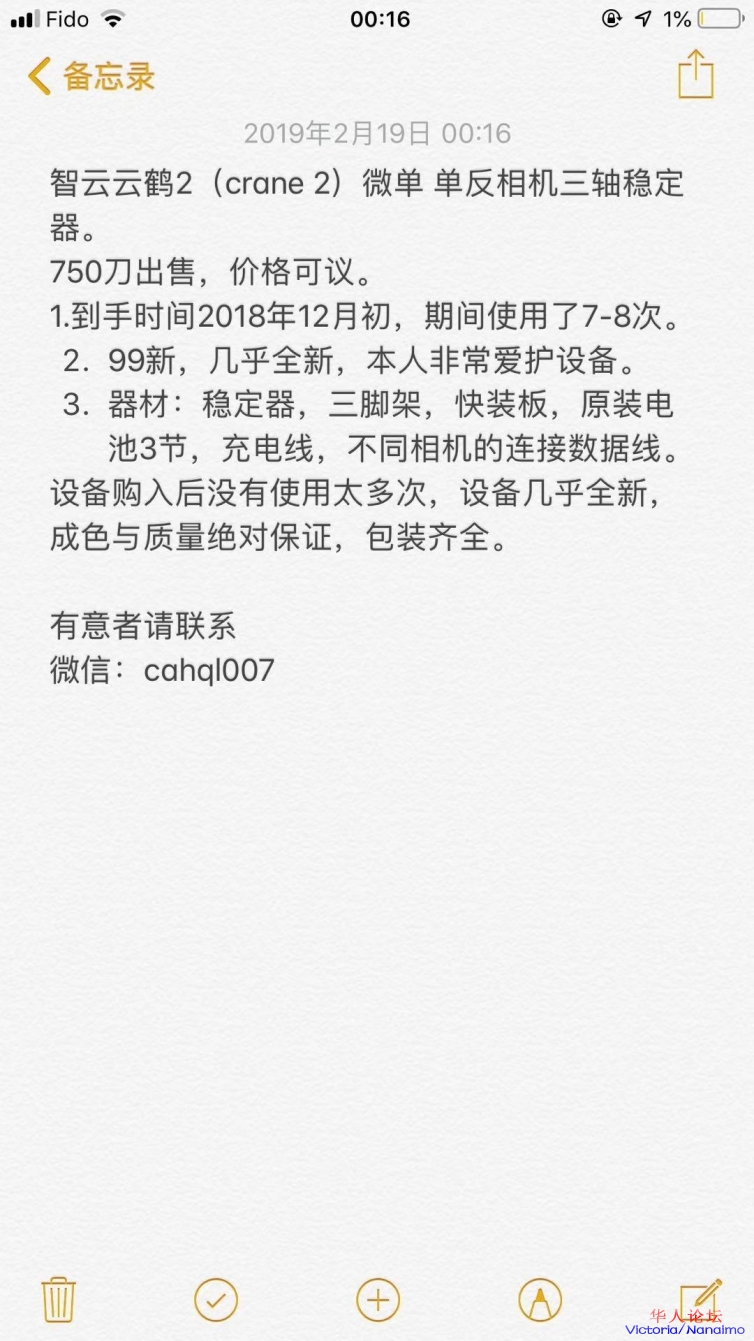The height and width of the screenshot is (1341, 754).
Task: Open the plus attachment menu
Action: coord(378,1299)
